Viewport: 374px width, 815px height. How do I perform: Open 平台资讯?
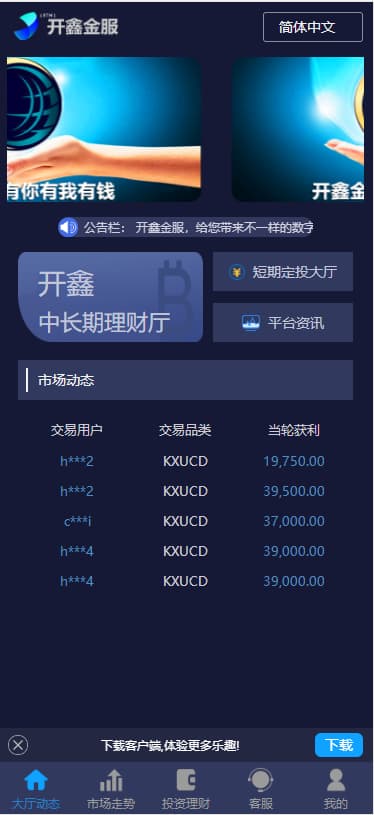pyautogui.click(x=283, y=322)
